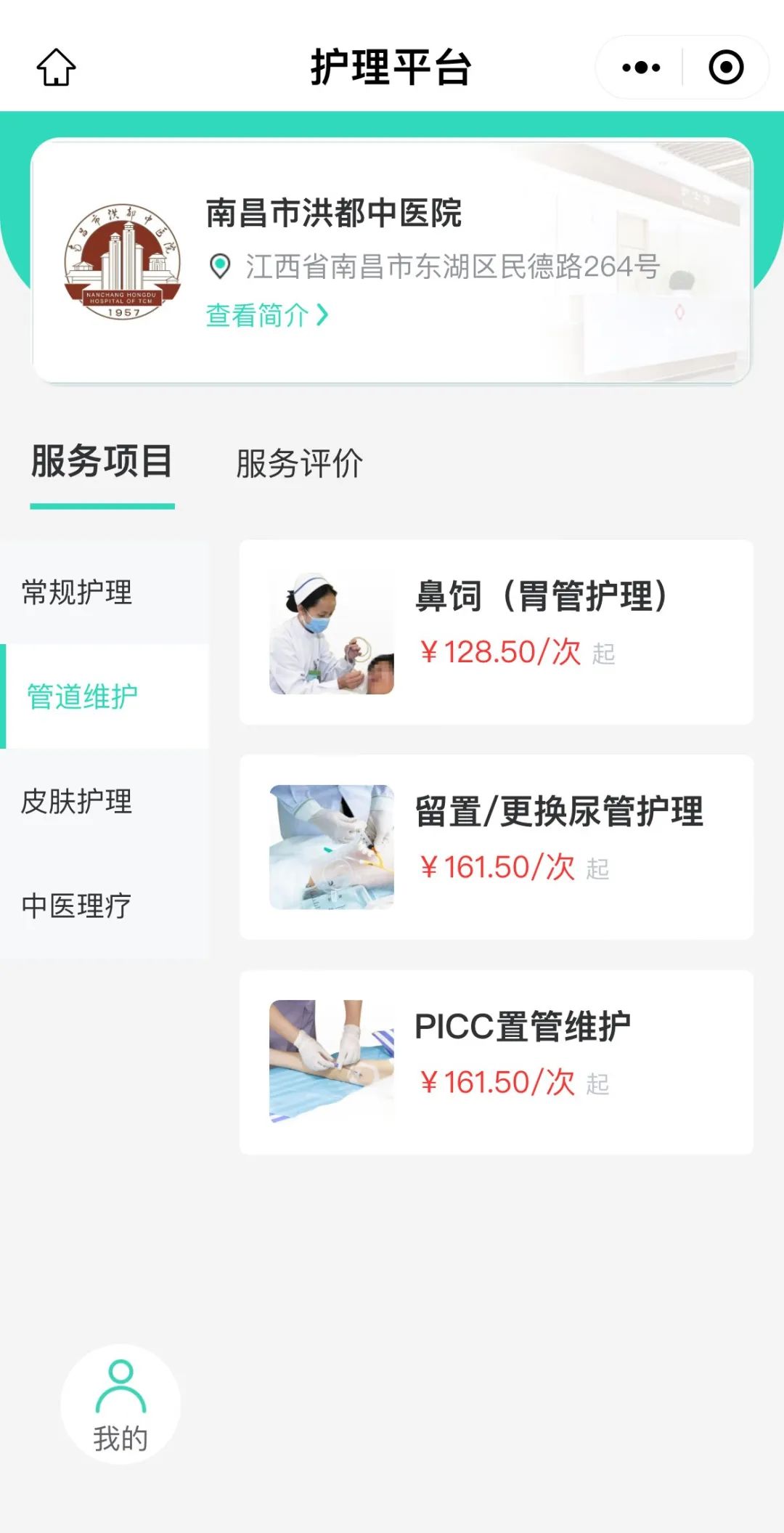Select 中医理疗 category

[x=77, y=906]
